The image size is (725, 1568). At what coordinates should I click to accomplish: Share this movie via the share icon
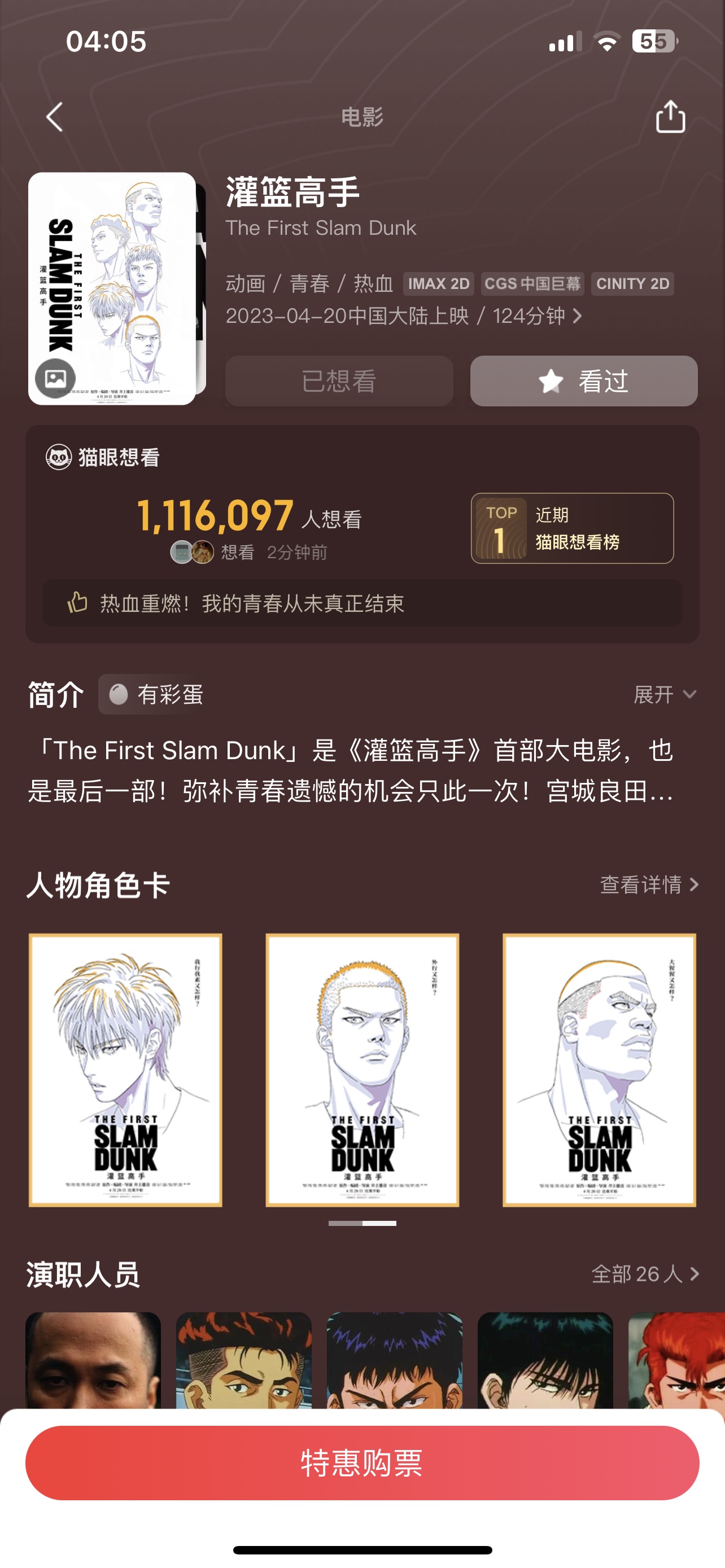coord(670,116)
